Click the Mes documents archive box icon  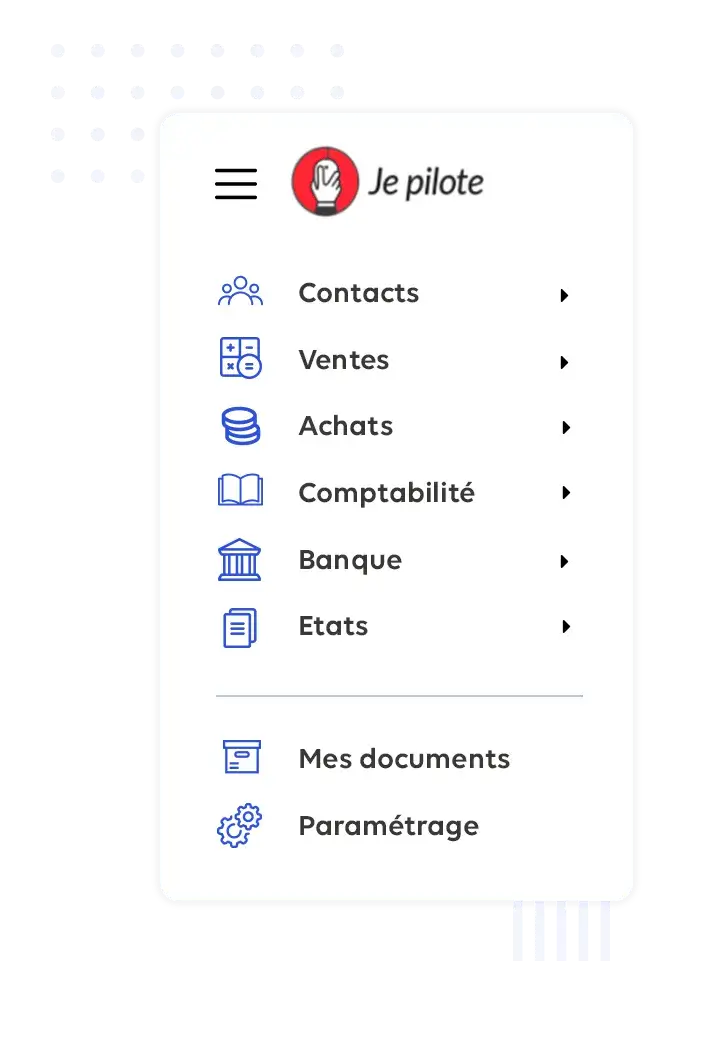240,757
